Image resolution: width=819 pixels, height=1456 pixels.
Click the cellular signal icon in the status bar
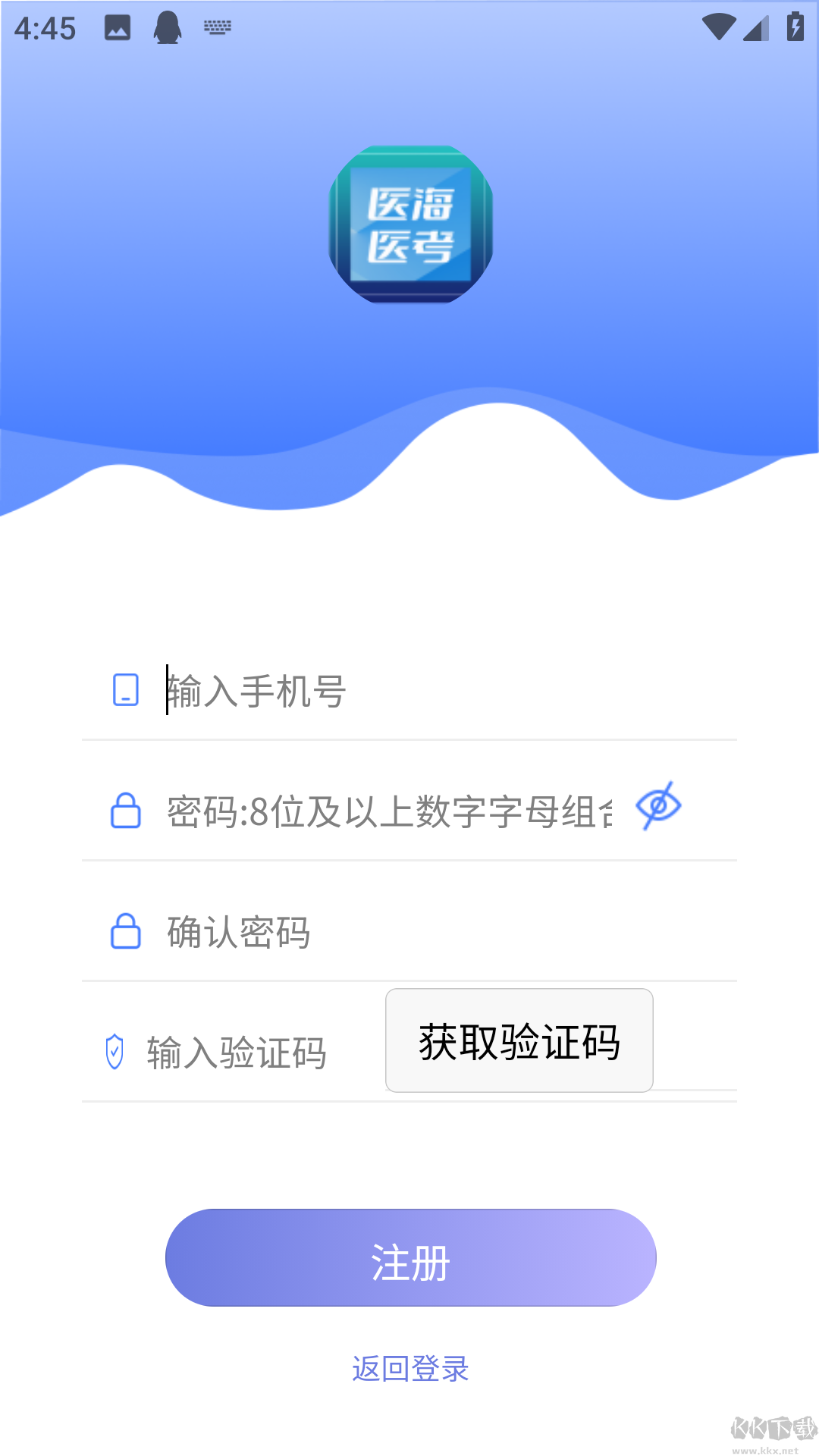pyautogui.click(x=756, y=27)
